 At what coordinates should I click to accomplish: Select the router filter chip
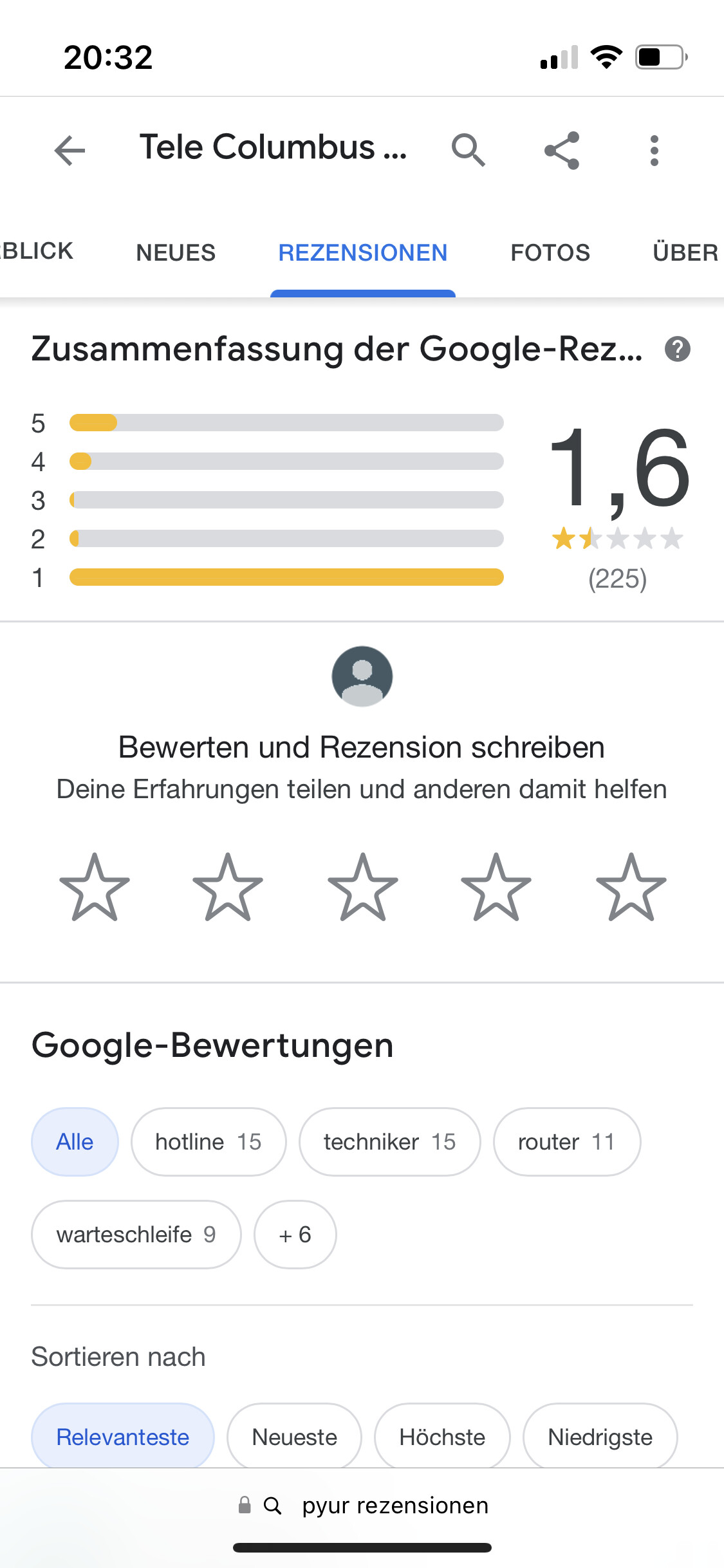coord(566,1142)
